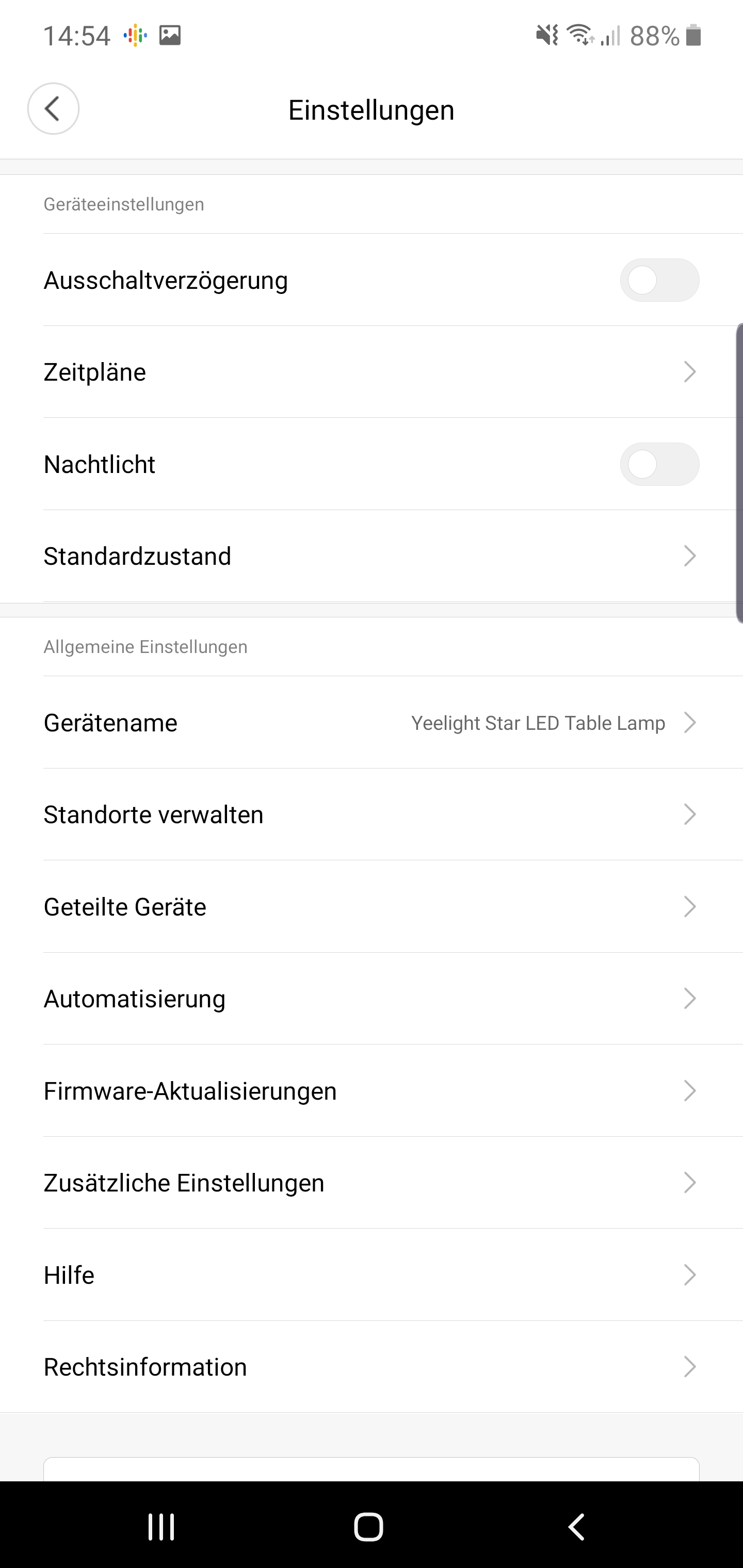This screenshot has width=743, height=1568.
Task: Turn on Nachtlicht
Action: point(659,464)
